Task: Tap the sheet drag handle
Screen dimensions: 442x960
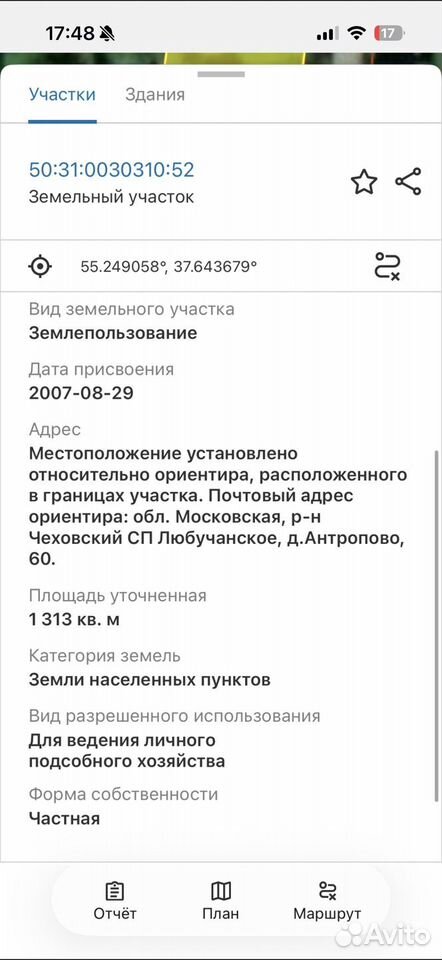Action: pyautogui.click(x=221, y=75)
